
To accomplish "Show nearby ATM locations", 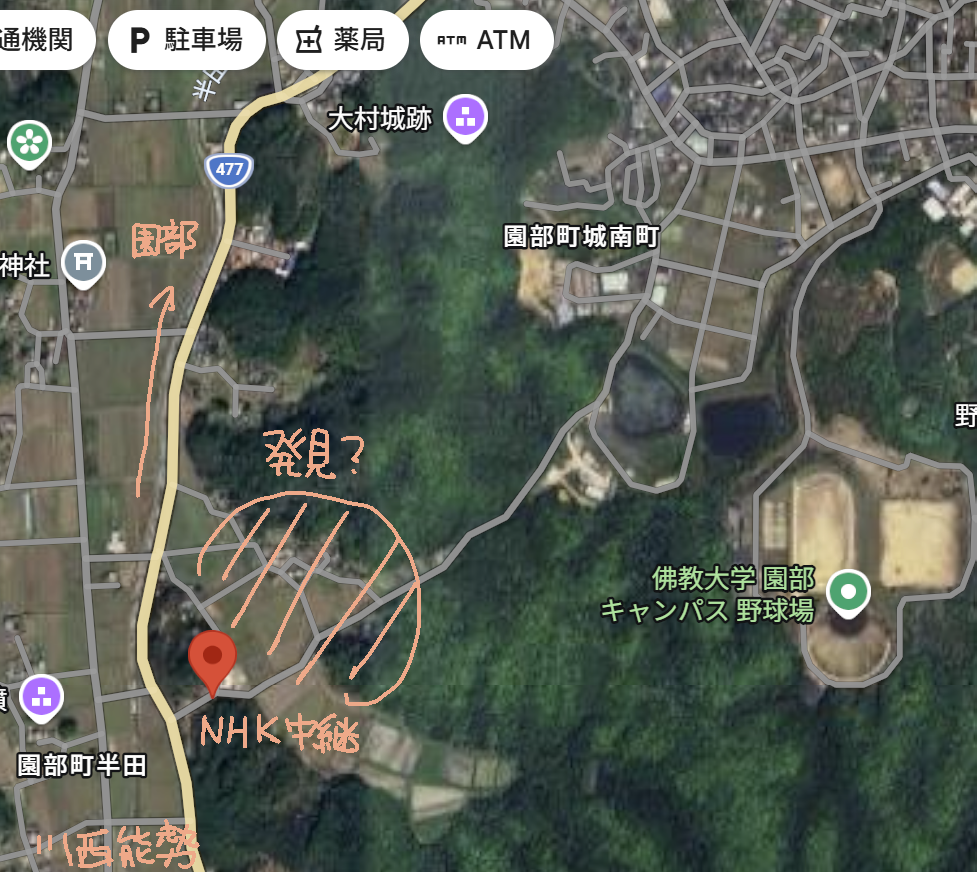I will click(x=487, y=40).
